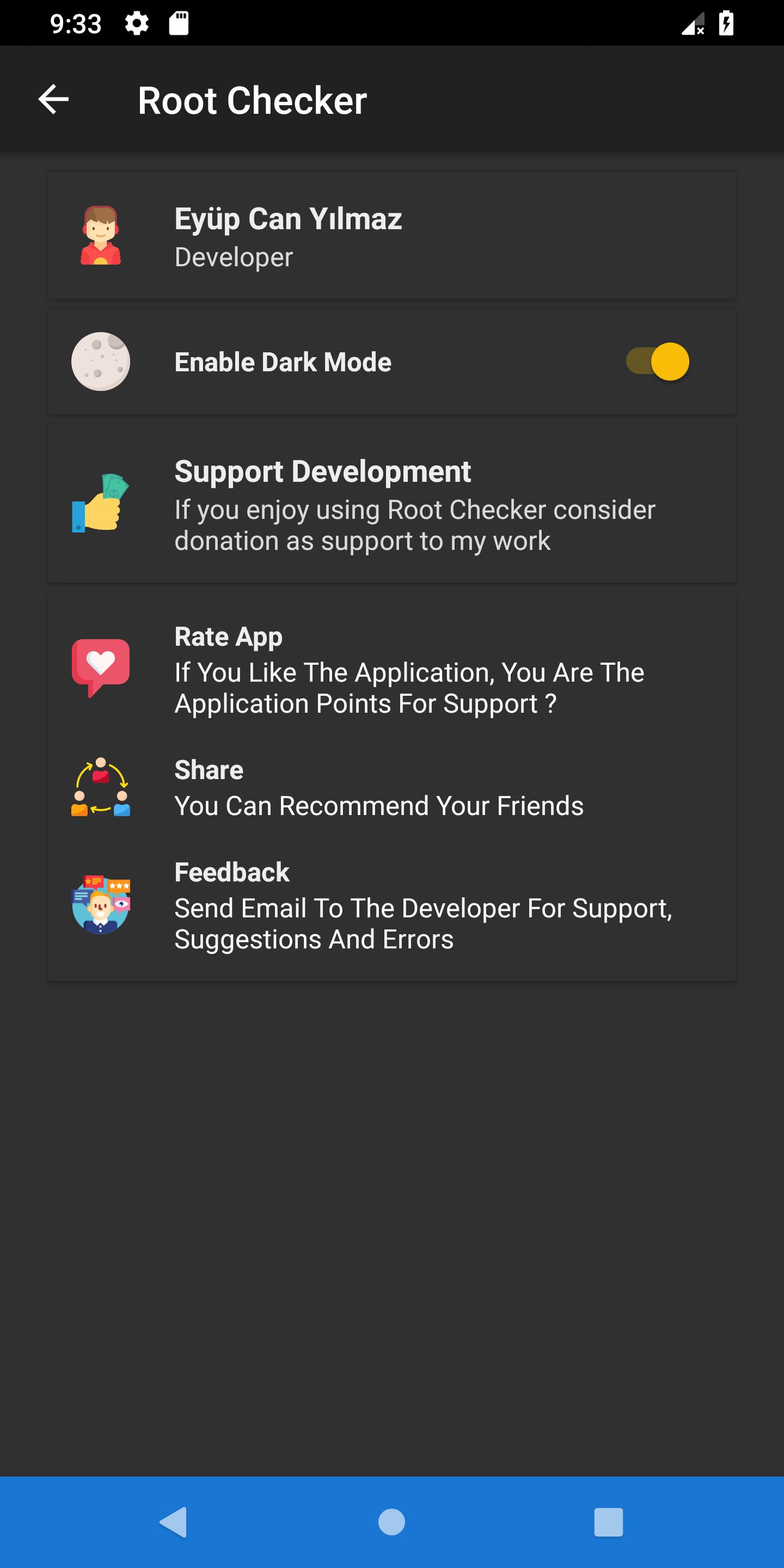The image size is (784, 1568).
Task: Turn off the Enable Dark Mode switch
Action: [657, 362]
